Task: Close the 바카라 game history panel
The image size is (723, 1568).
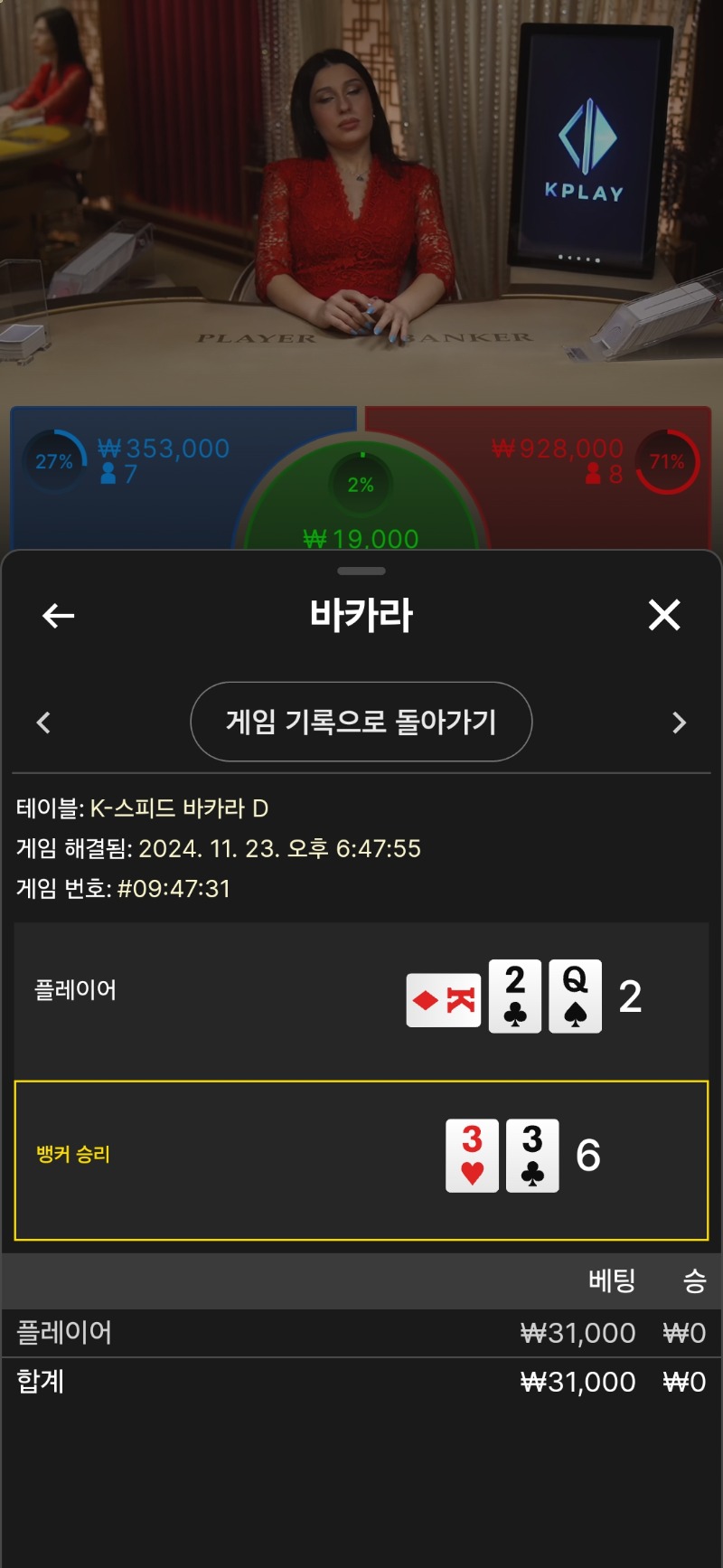Action: (664, 615)
